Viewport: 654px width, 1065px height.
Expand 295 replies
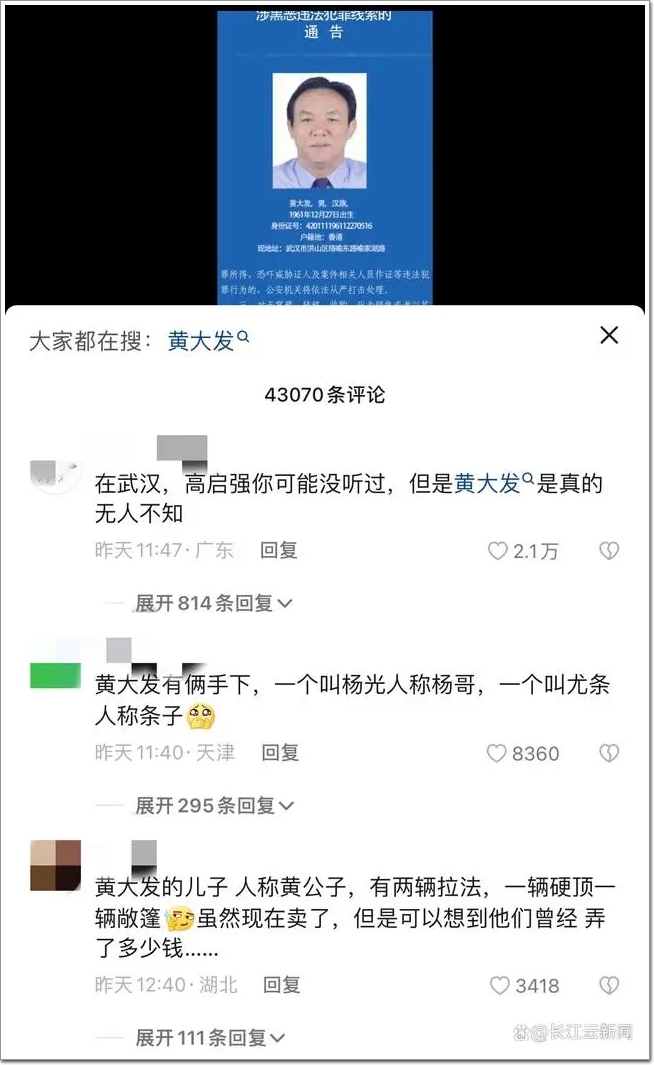(x=213, y=805)
